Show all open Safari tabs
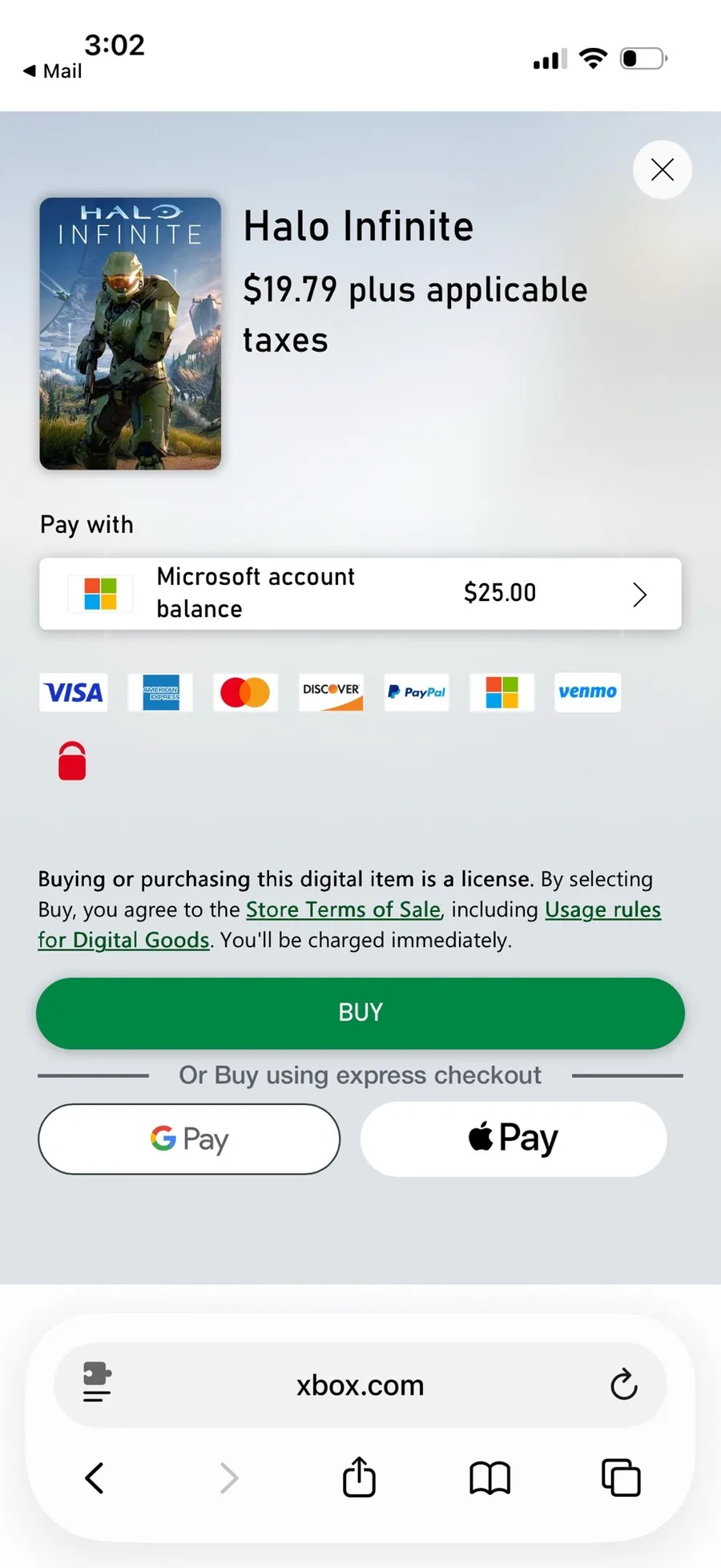 pyautogui.click(x=621, y=1478)
